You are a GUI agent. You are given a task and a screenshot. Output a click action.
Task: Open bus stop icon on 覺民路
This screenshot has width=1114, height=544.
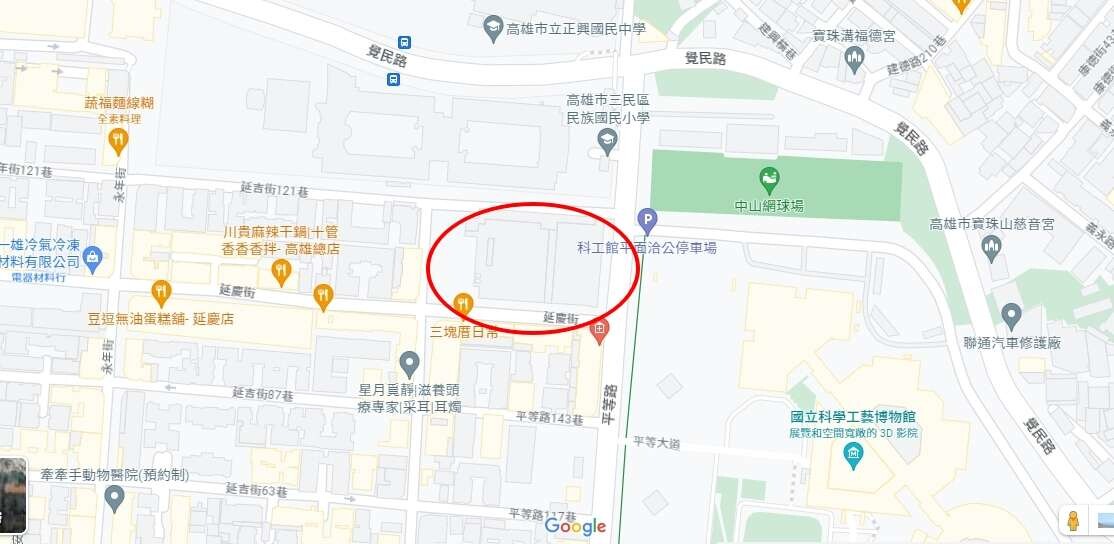404,42
